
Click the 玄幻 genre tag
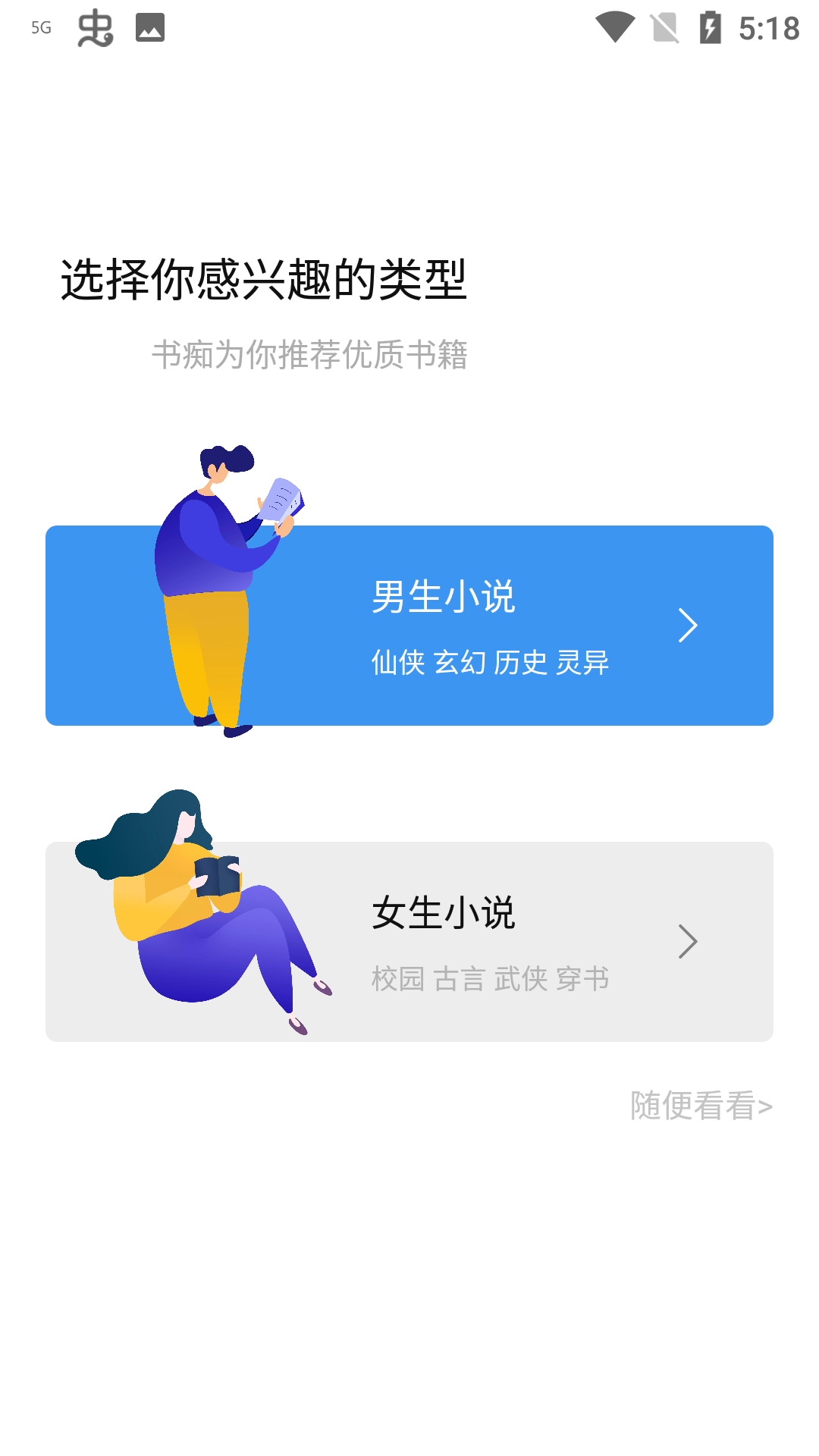coord(459,661)
